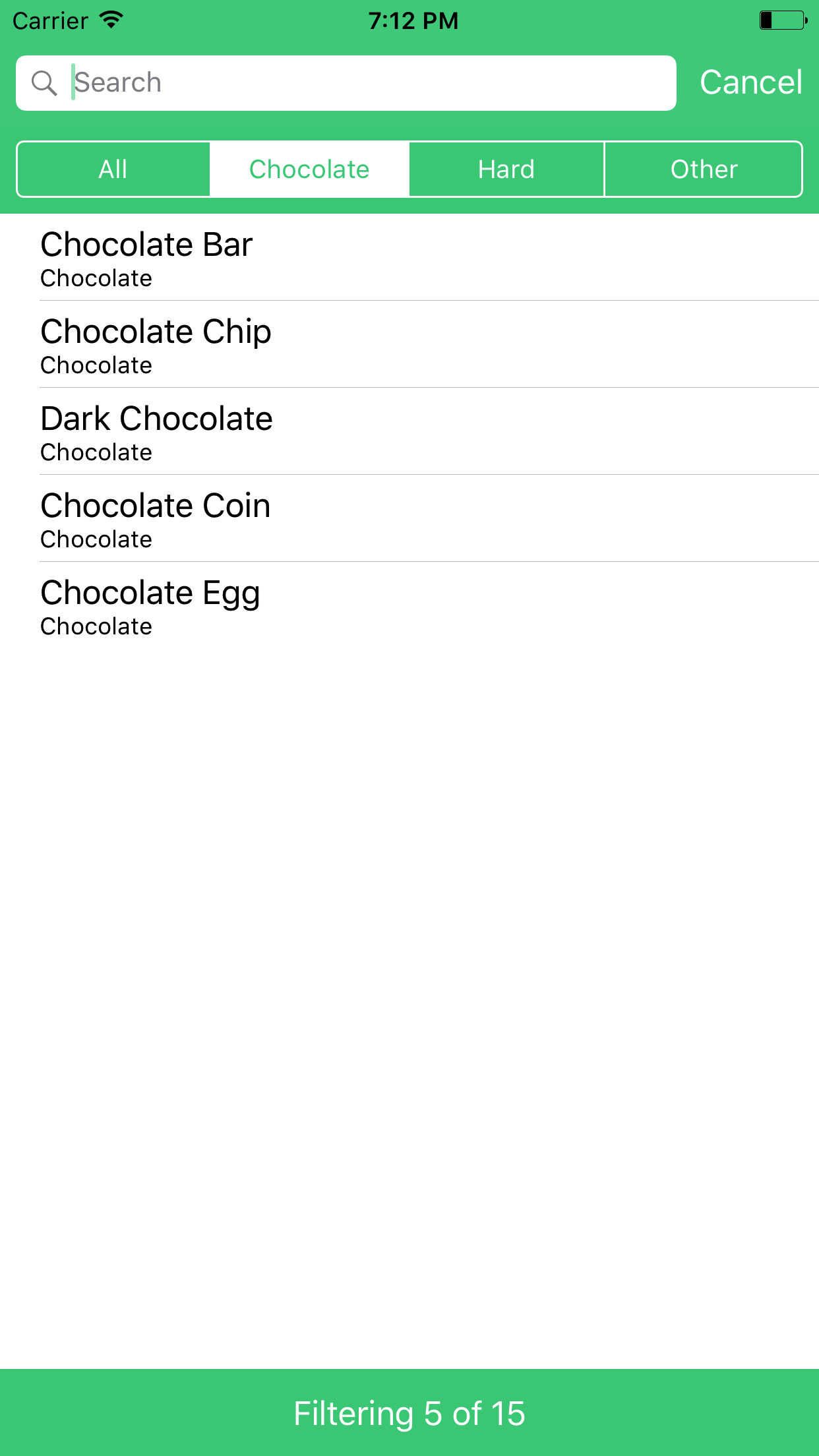Open the Chocolate Chip item
This screenshot has height=1456, width=819.
pyautogui.click(x=409, y=346)
